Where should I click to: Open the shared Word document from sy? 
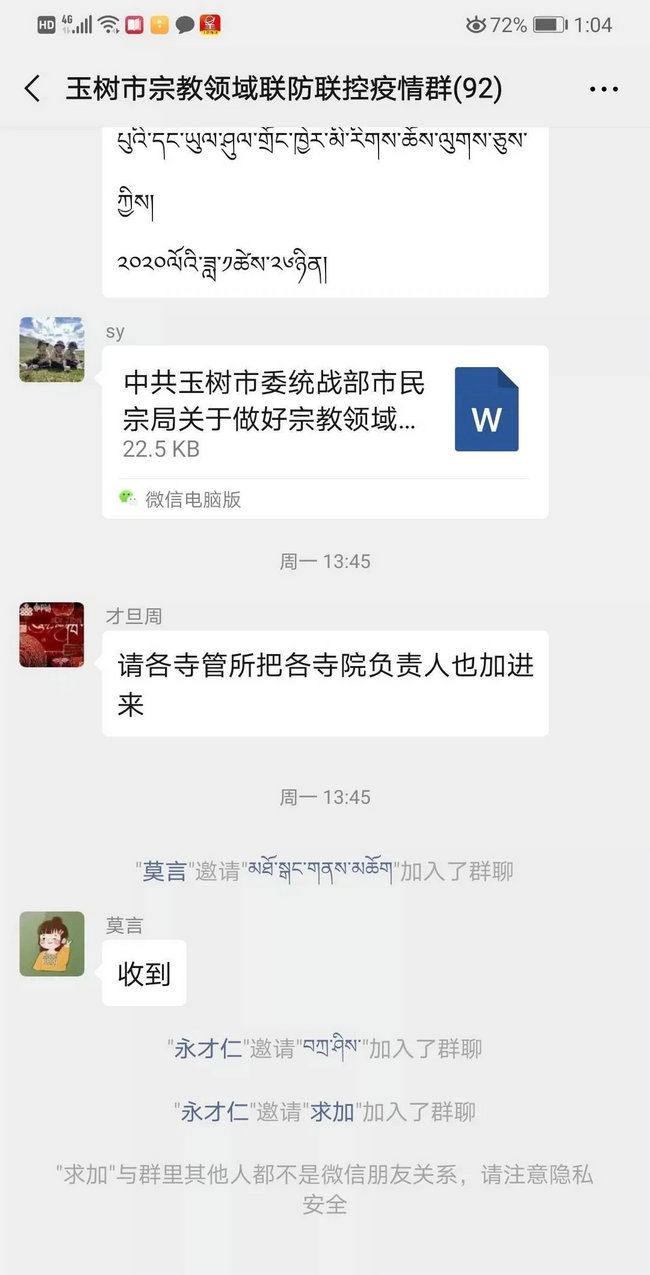pyautogui.click(x=325, y=412)
